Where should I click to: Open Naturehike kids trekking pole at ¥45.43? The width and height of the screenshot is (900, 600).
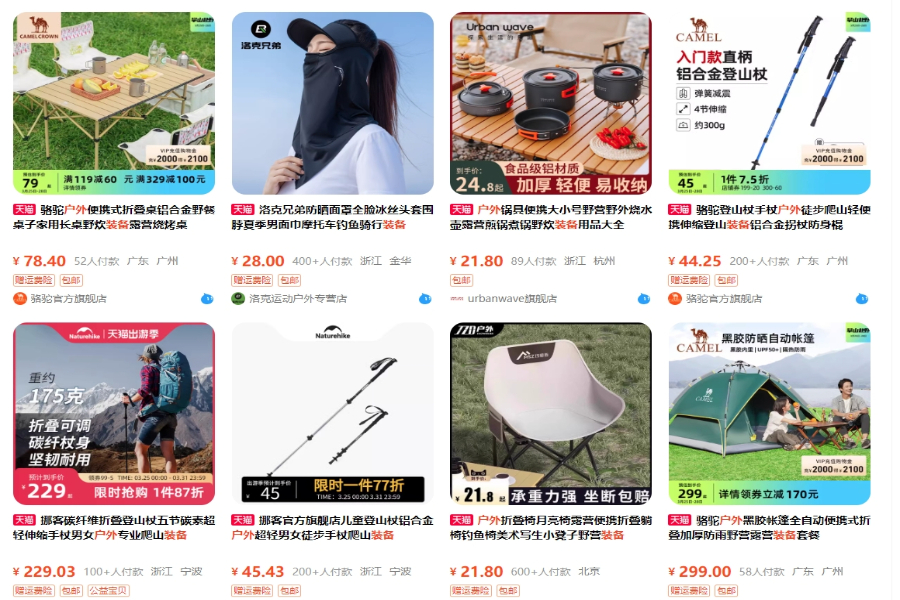[332, 413]
